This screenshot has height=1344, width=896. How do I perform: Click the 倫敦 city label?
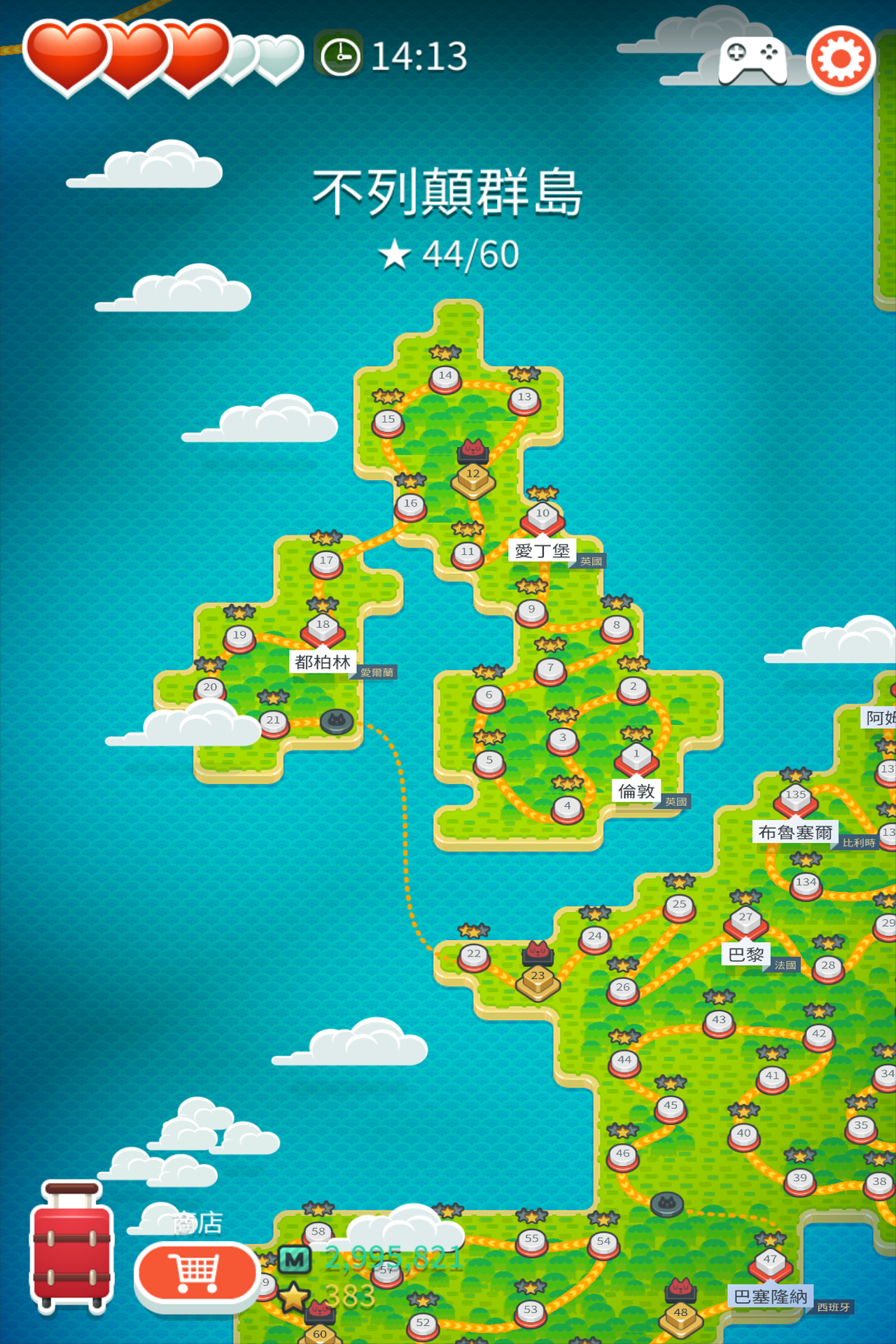point(636,791)
